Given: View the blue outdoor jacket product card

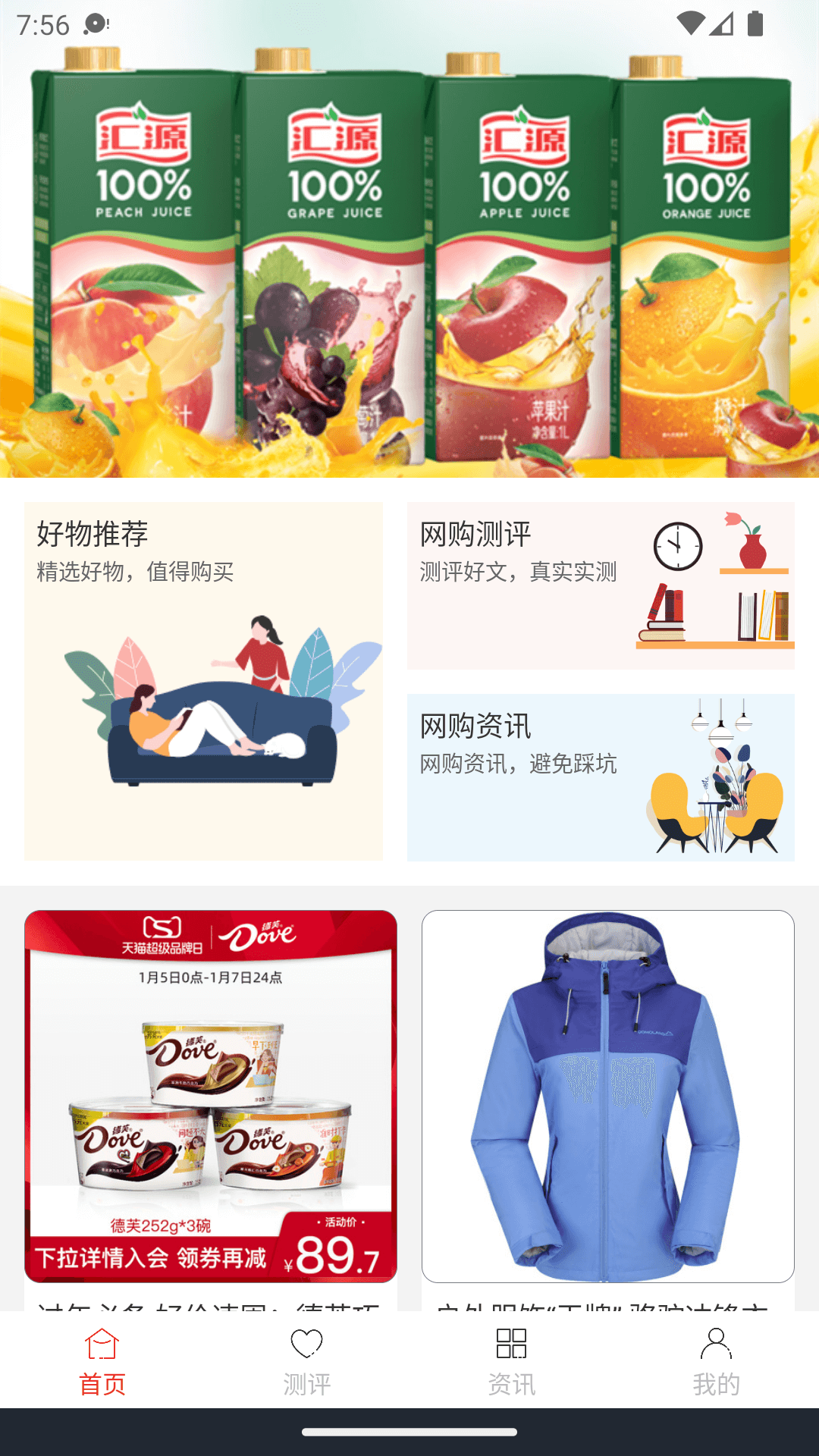Looking at the screenshot, I should pos(608,1097).
